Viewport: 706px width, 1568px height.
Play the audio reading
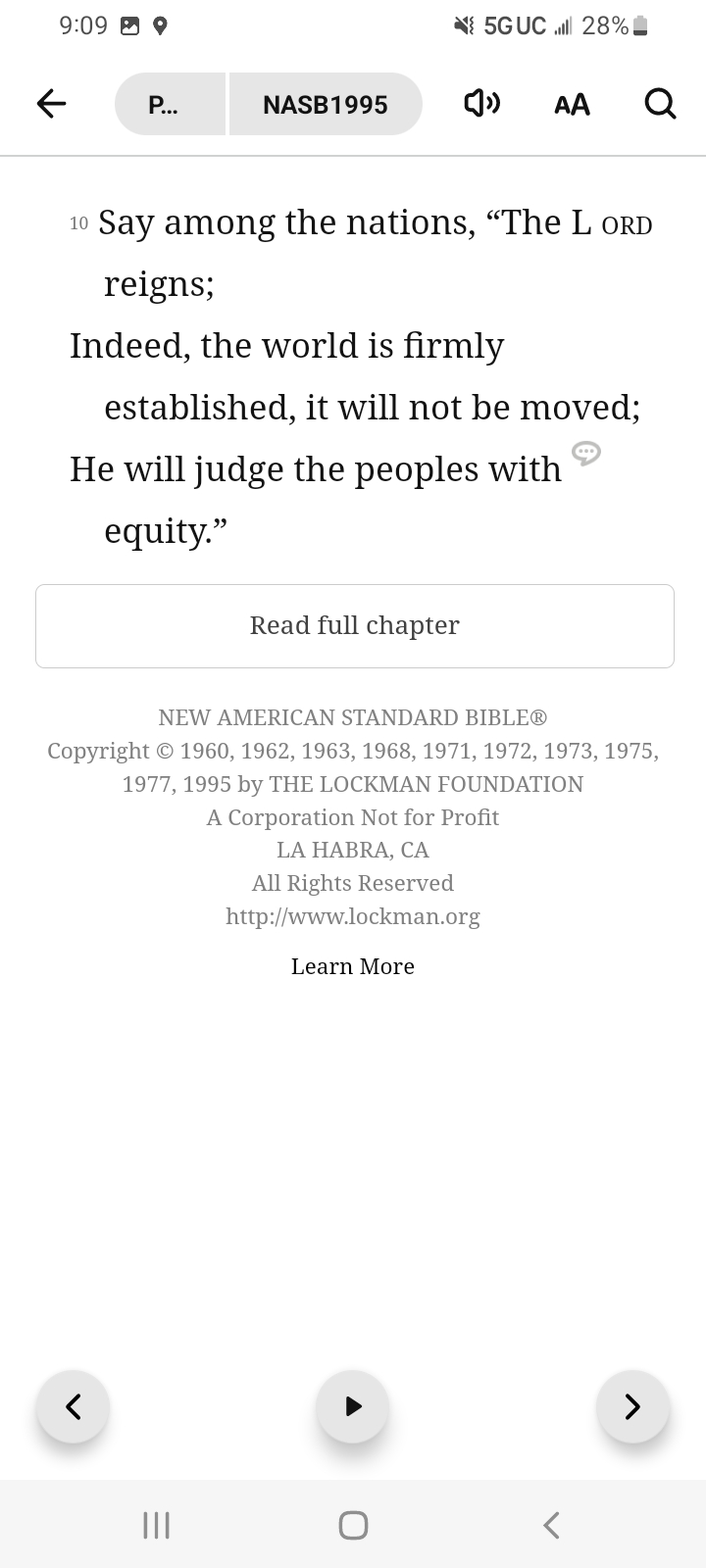pyautogui.click(x=353, y=1406)
